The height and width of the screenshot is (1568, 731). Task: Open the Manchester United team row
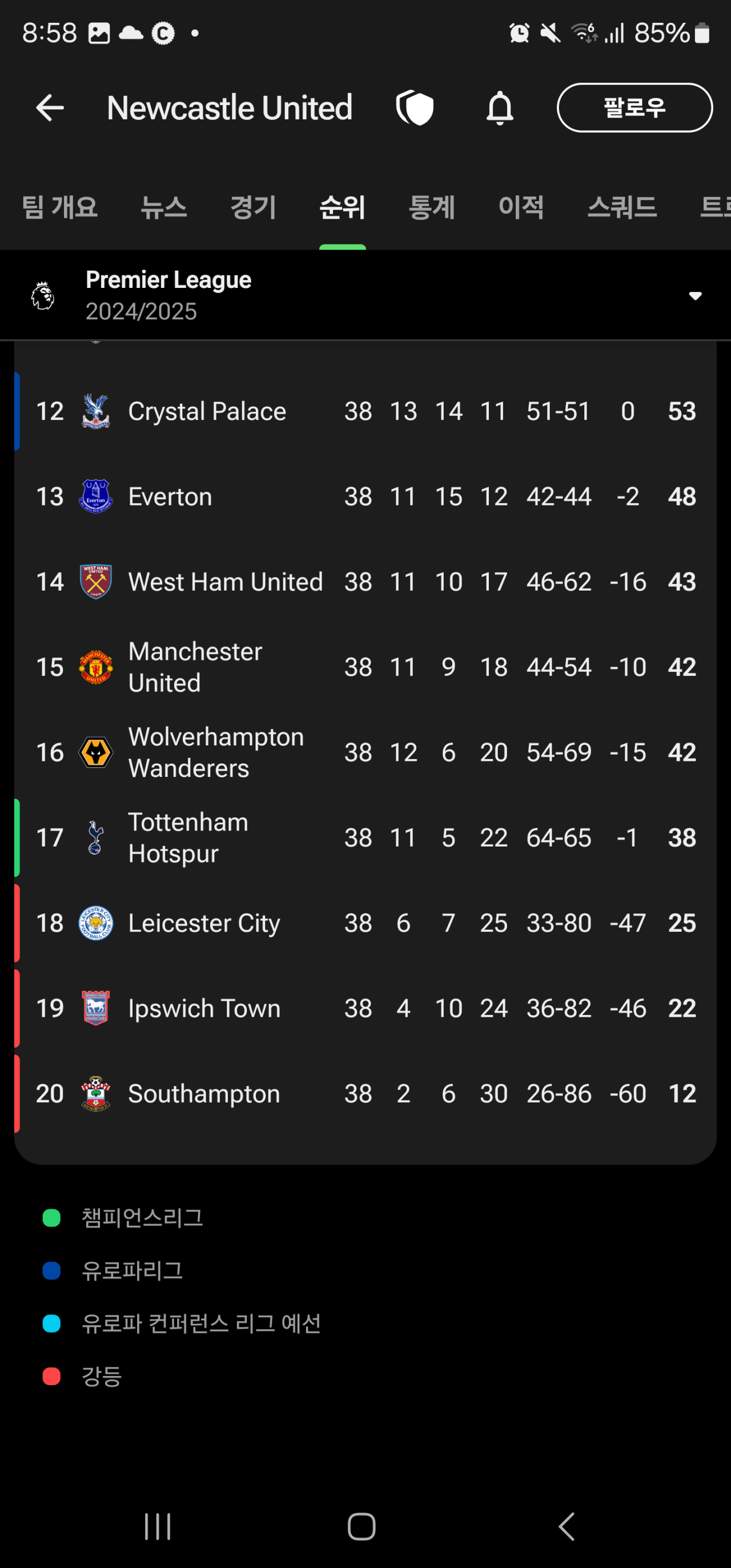[365, 667]
